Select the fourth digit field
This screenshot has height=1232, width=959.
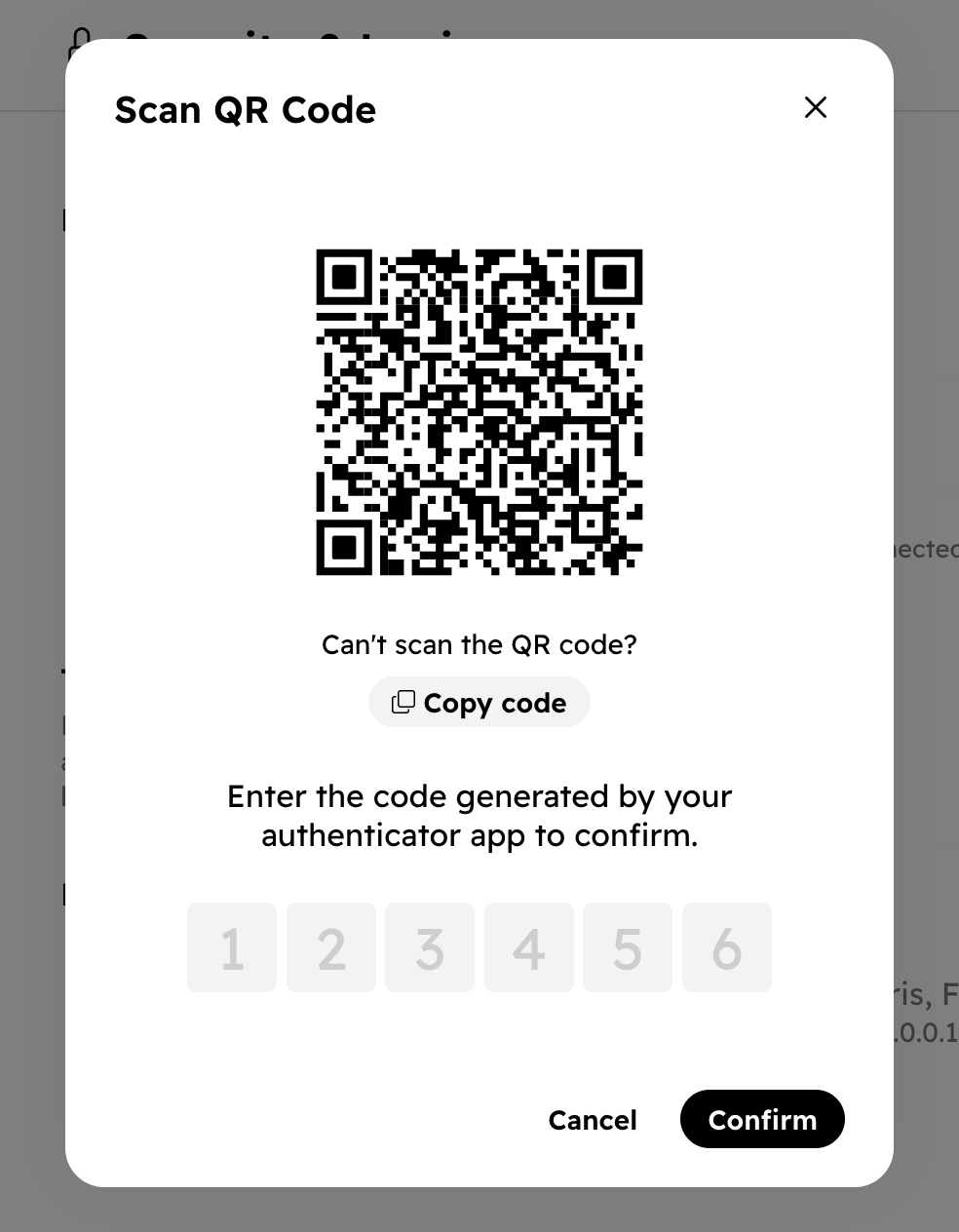coord(528,946)
